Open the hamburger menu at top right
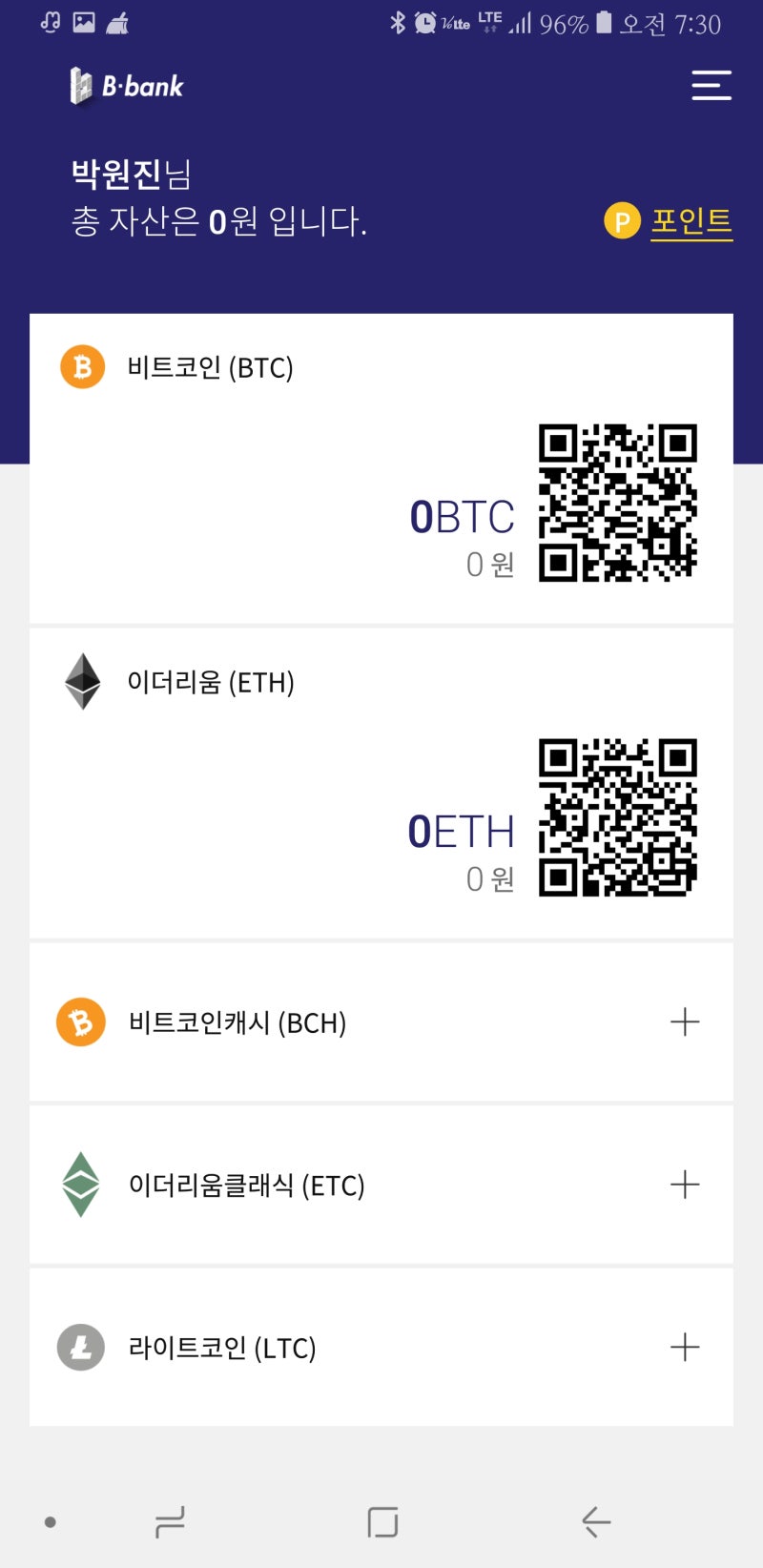 711,87
